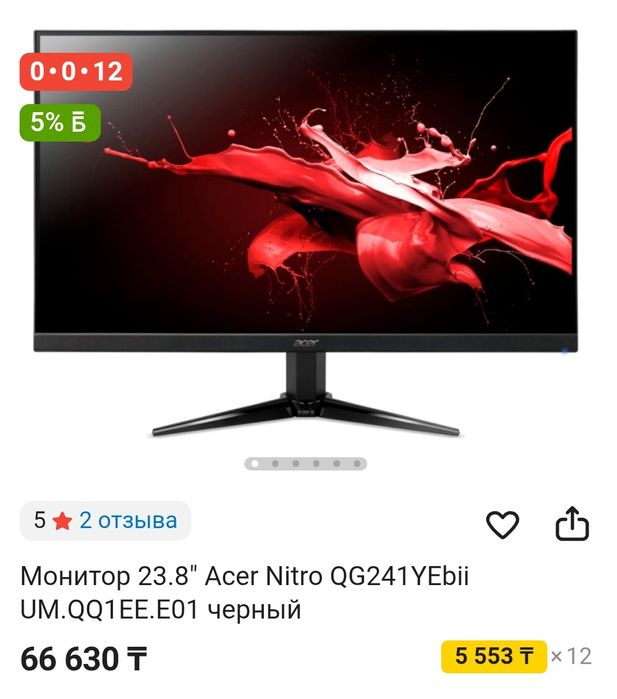Screen dimensions: 617x699
Task: Open the 2 отзыва reviews link
Action: pyautogui.click(x=128, y=520)
